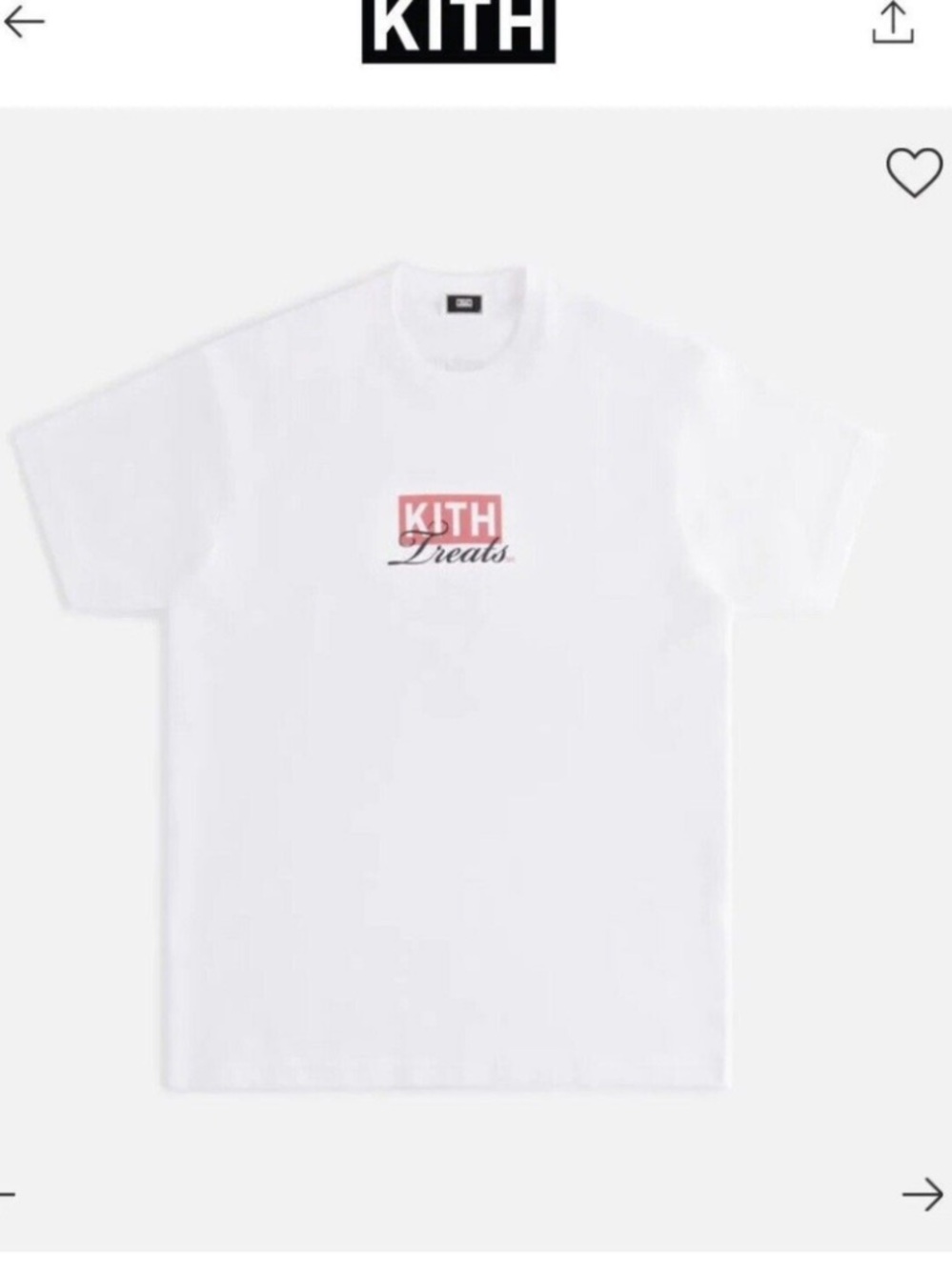Toggle favorite status for this listing

click(913, 174)
